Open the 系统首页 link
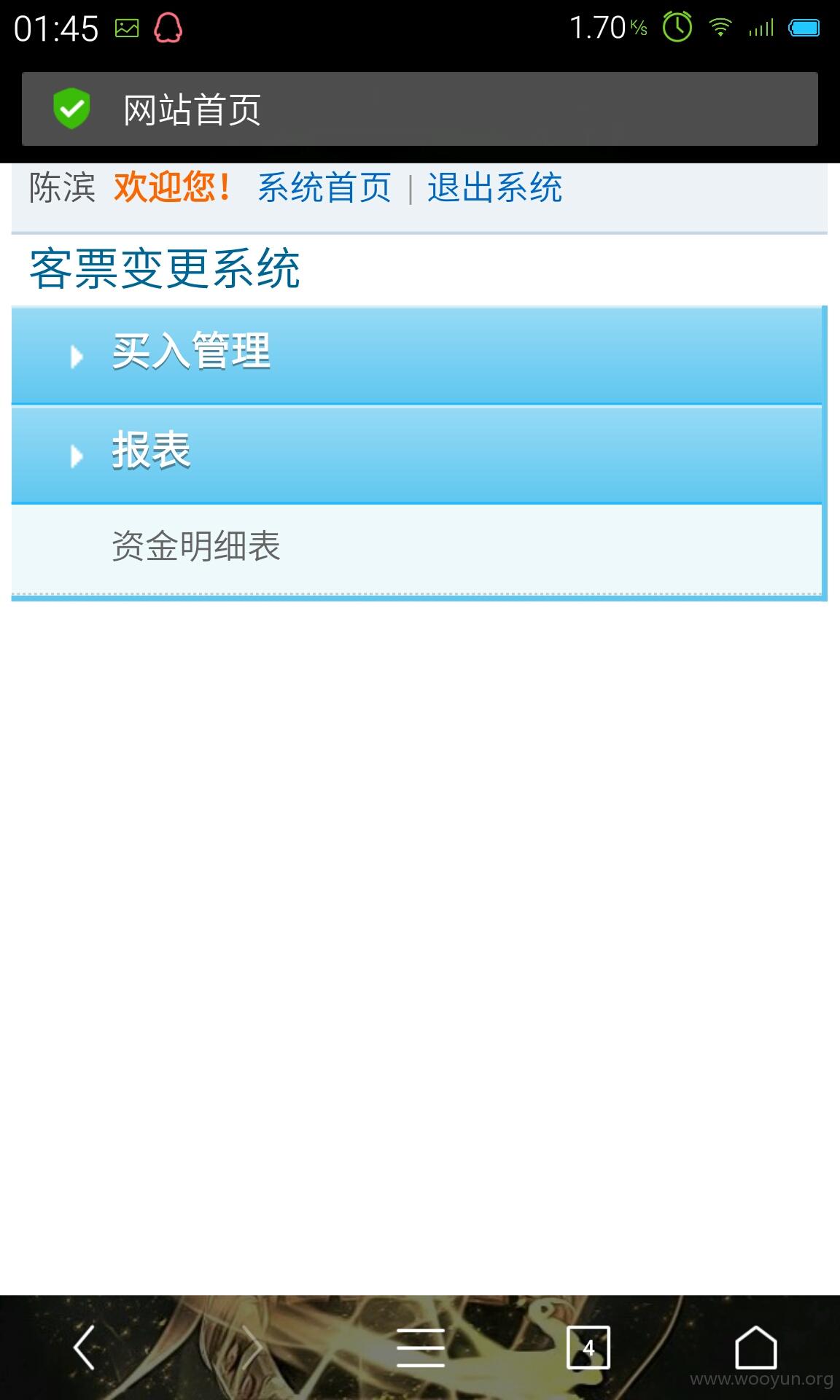Screen dimensions: 840x1400 tap(324, 187)
